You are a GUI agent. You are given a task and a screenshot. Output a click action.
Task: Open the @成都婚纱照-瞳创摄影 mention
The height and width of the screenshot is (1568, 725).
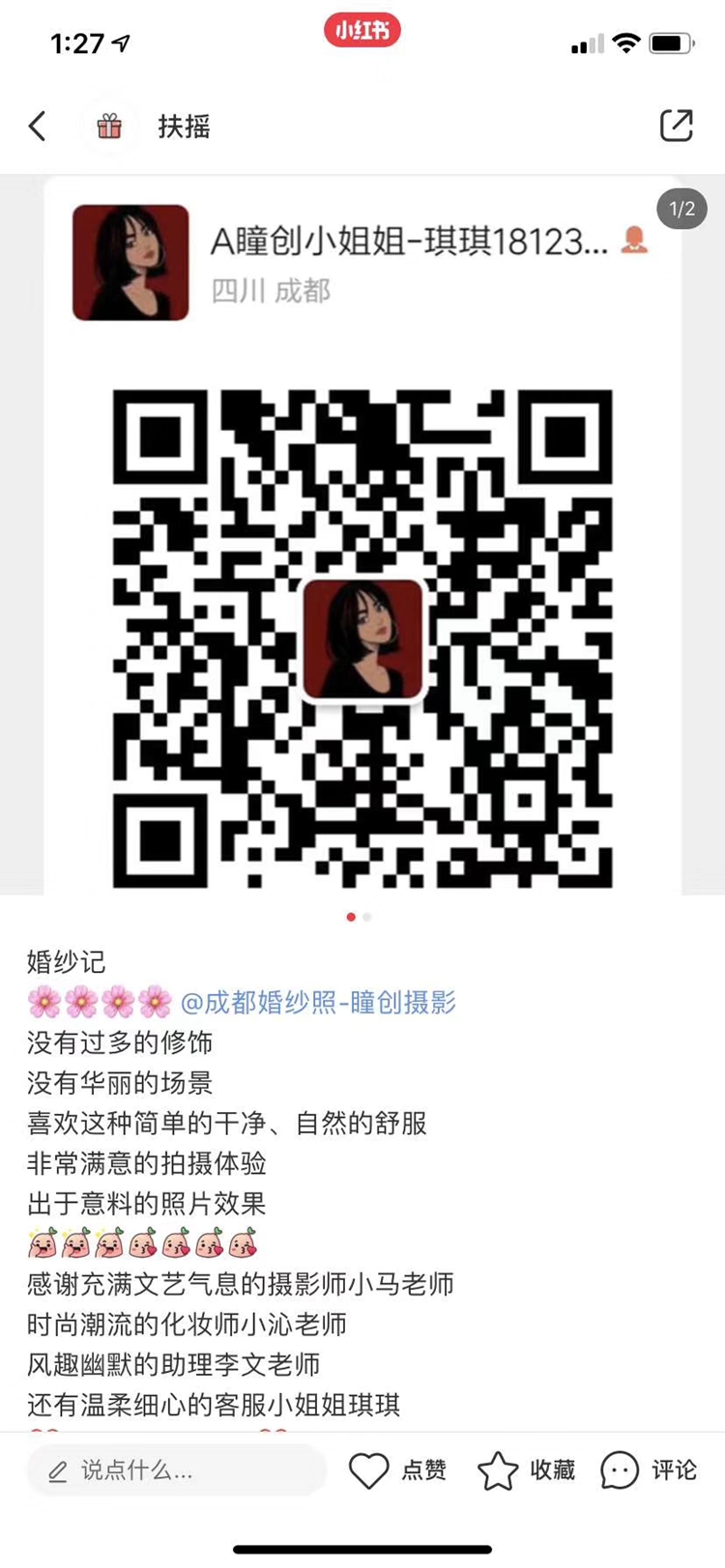click(318, 1003)
